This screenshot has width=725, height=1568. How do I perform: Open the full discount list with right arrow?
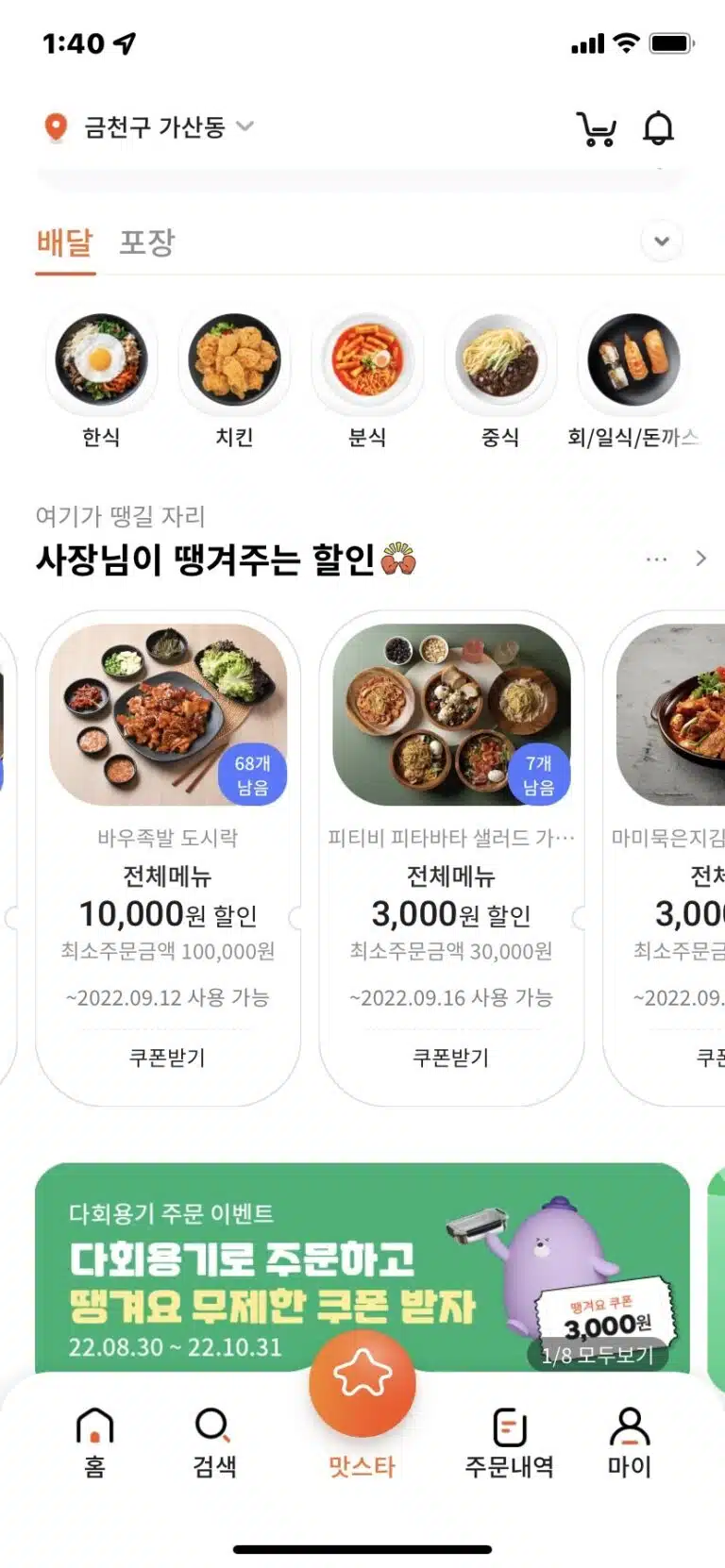701,559
